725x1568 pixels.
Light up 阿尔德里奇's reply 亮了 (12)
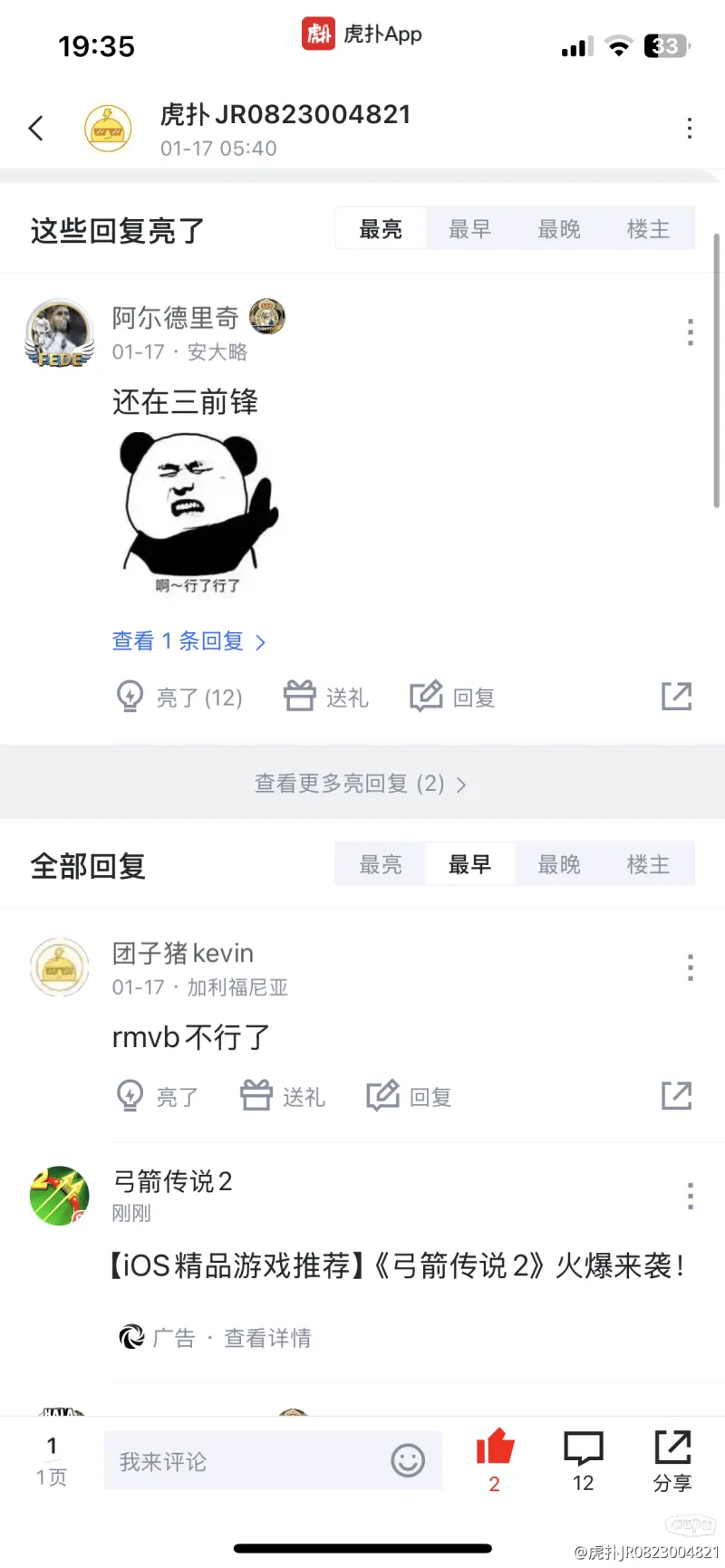(x=179, y=697)
